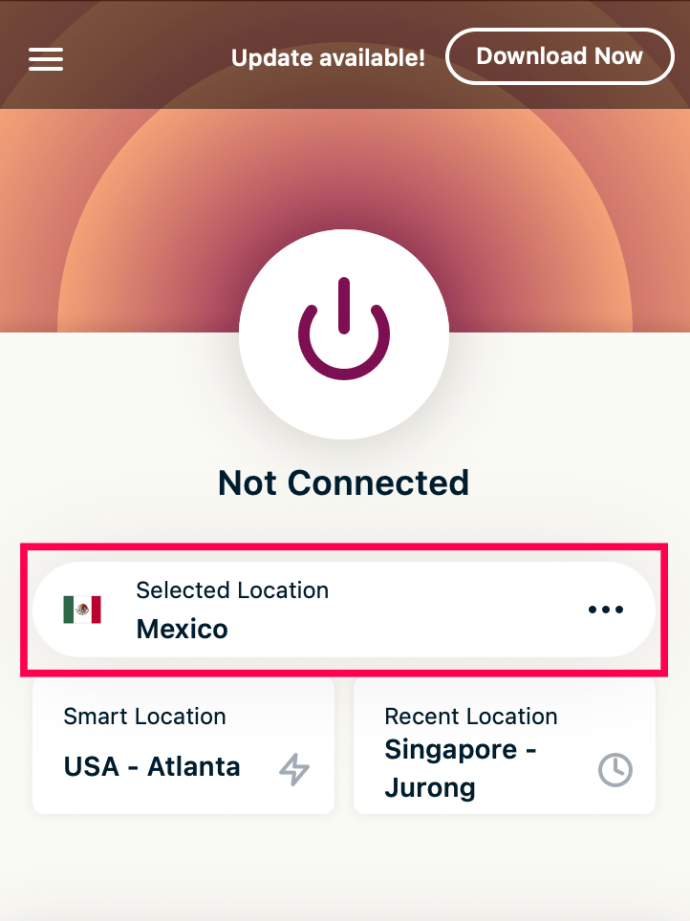The height and width of the screenshot is (921, 690).
Task: Connect via Smart Location USA - Atlanta
Action: tap(184, 746)
